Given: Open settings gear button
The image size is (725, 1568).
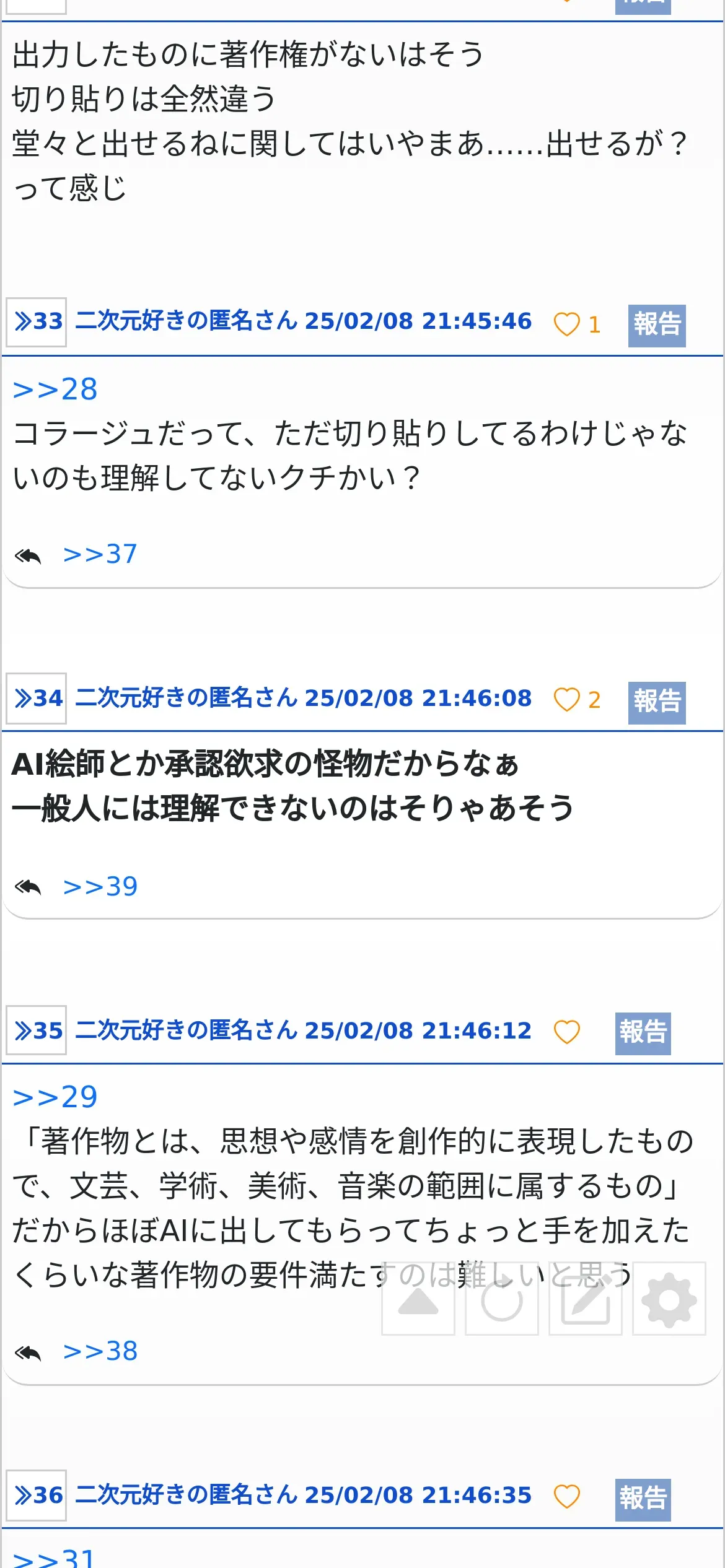Looking at the screenshot, I should pyautogui.click(x=669, y=1298).
